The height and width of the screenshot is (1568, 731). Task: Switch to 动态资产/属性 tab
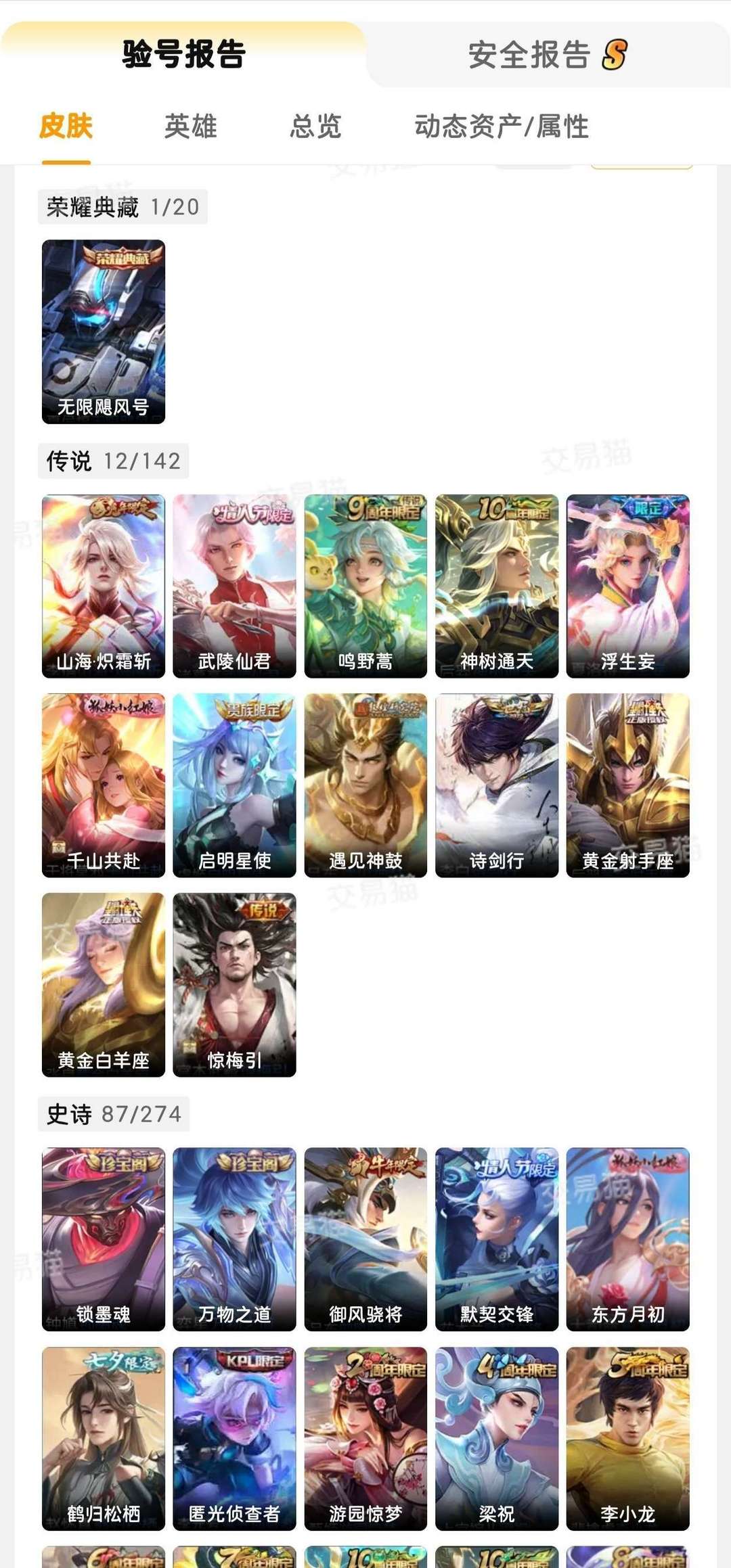[x=502, y=126]
